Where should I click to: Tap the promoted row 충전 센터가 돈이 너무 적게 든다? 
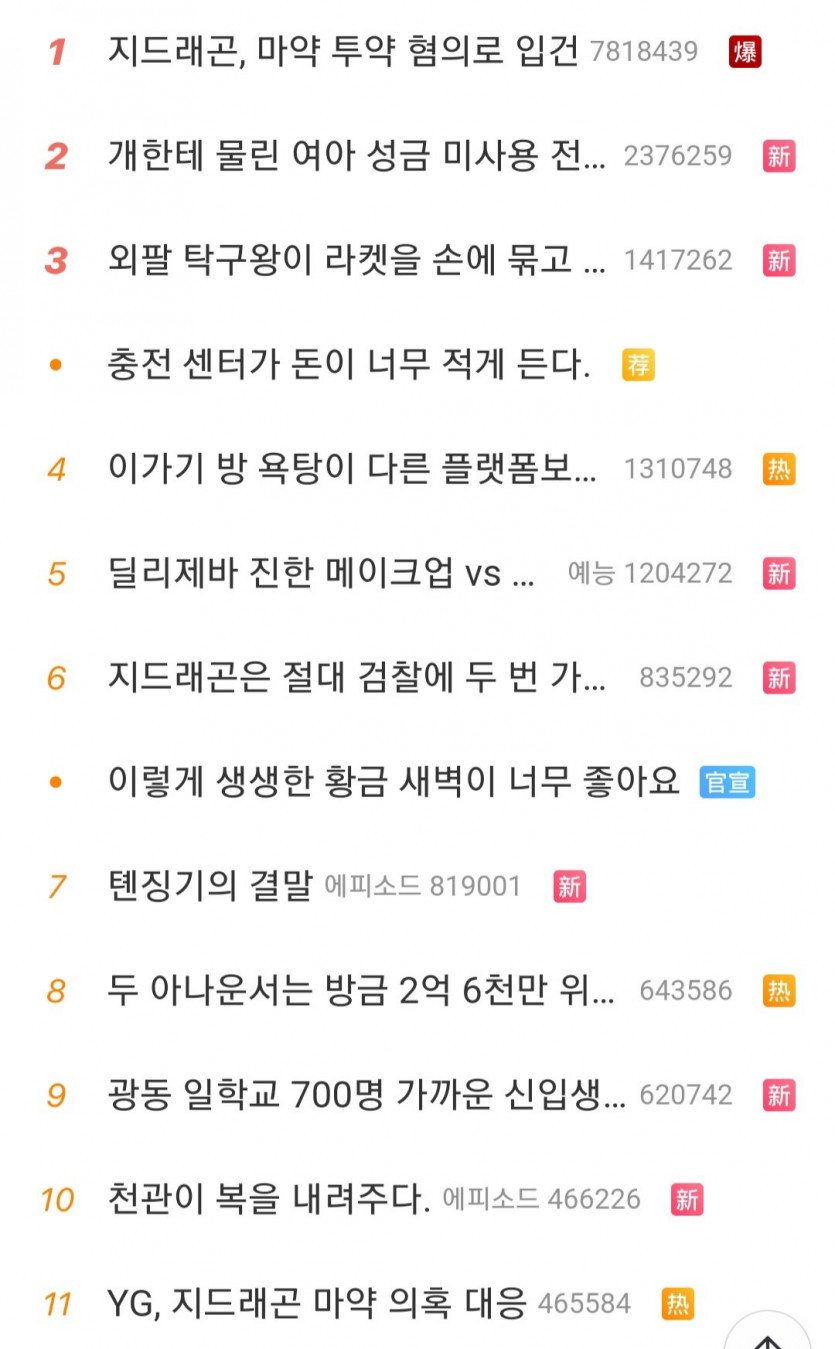pyautogui.click(x=349, y=365)
